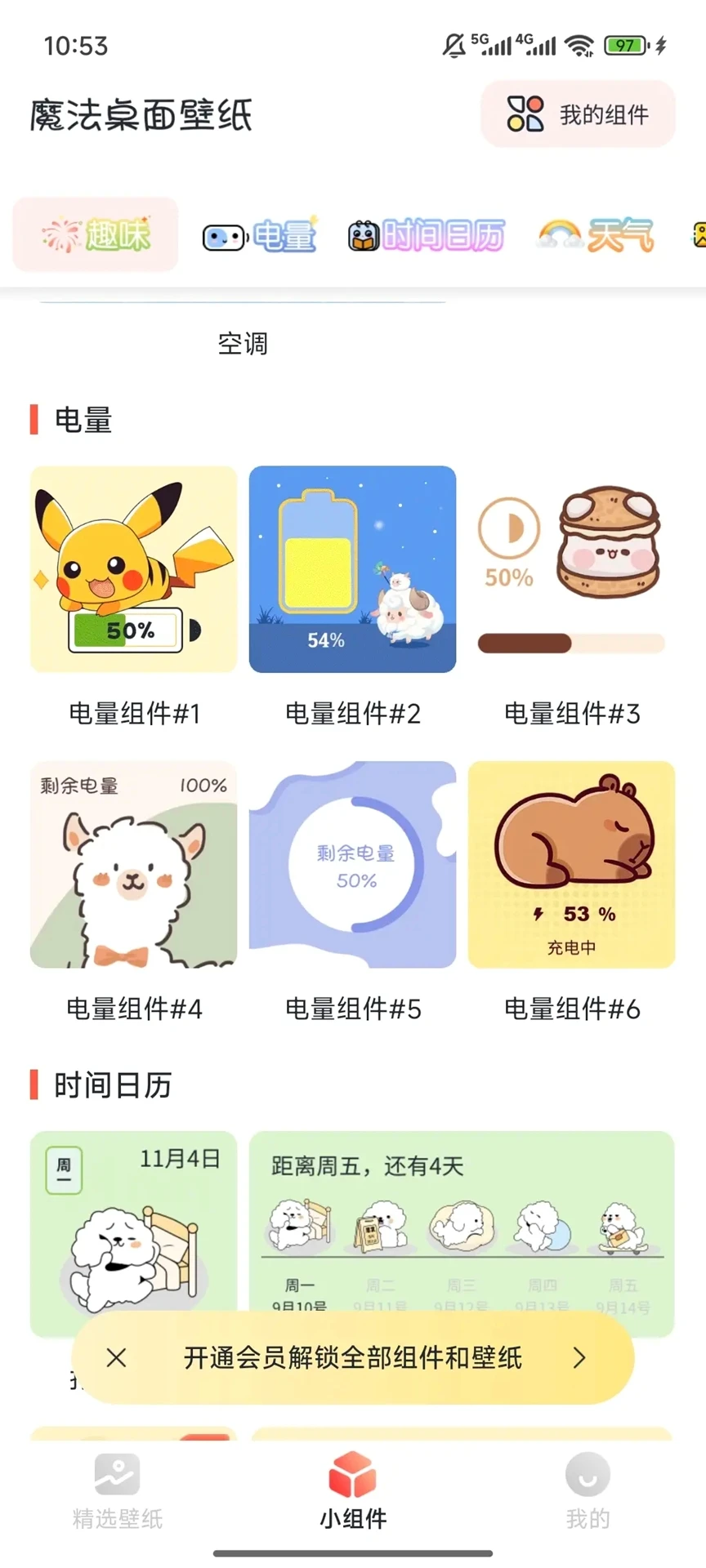706x1568 pixels.
Task: Select the Pikachu battery widget 电量组件#1
Action: [x=133, y=570]
